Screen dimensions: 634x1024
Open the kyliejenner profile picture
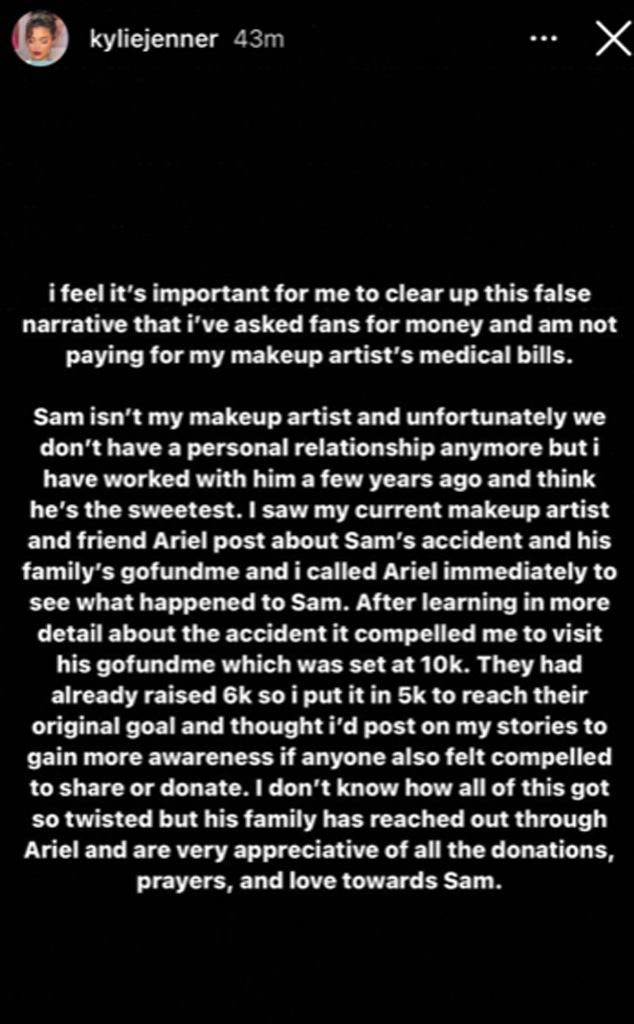point(40,40)
